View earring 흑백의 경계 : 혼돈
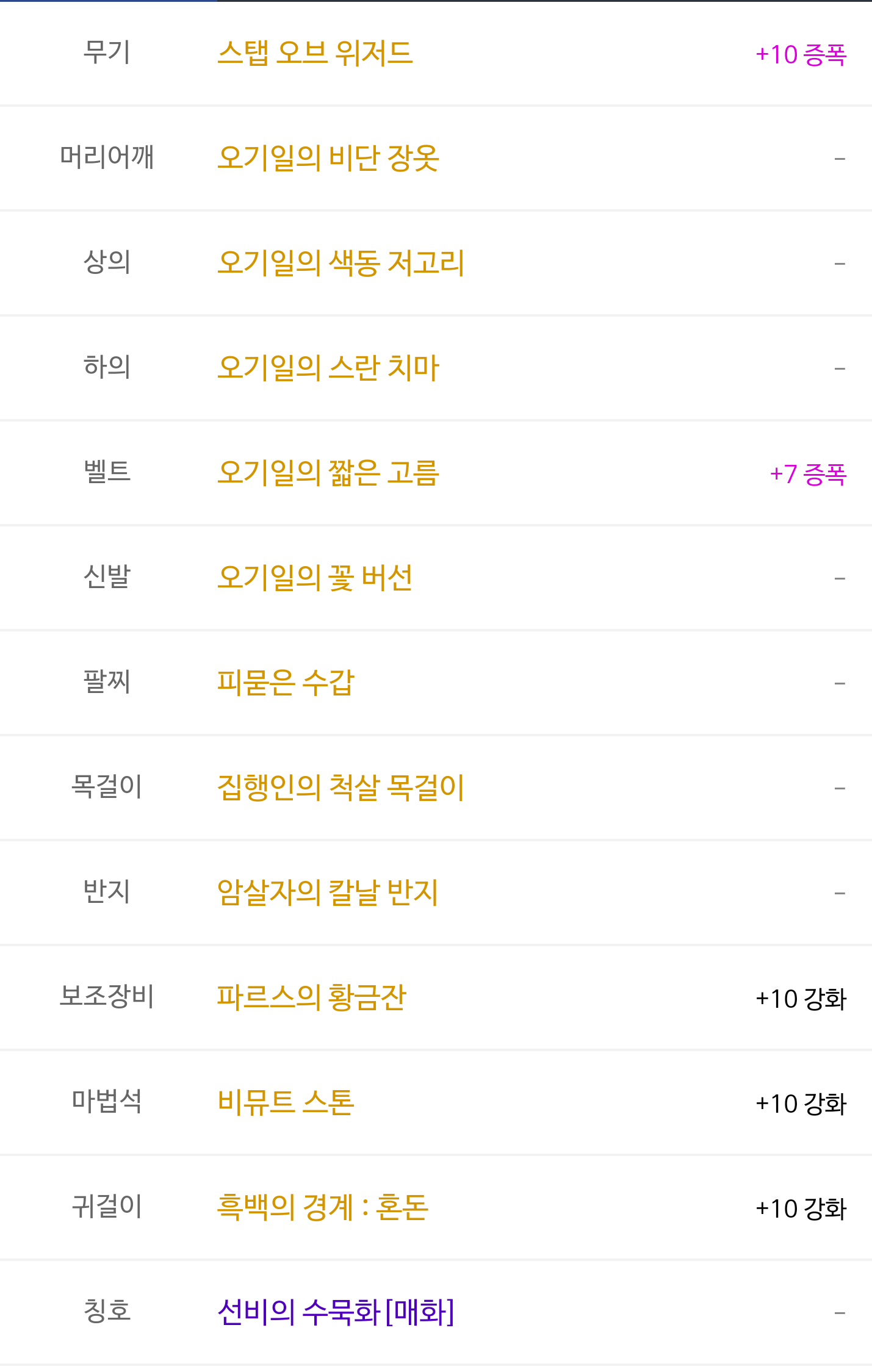This screenshot has height=1372, width=872. pos(322,1207)
